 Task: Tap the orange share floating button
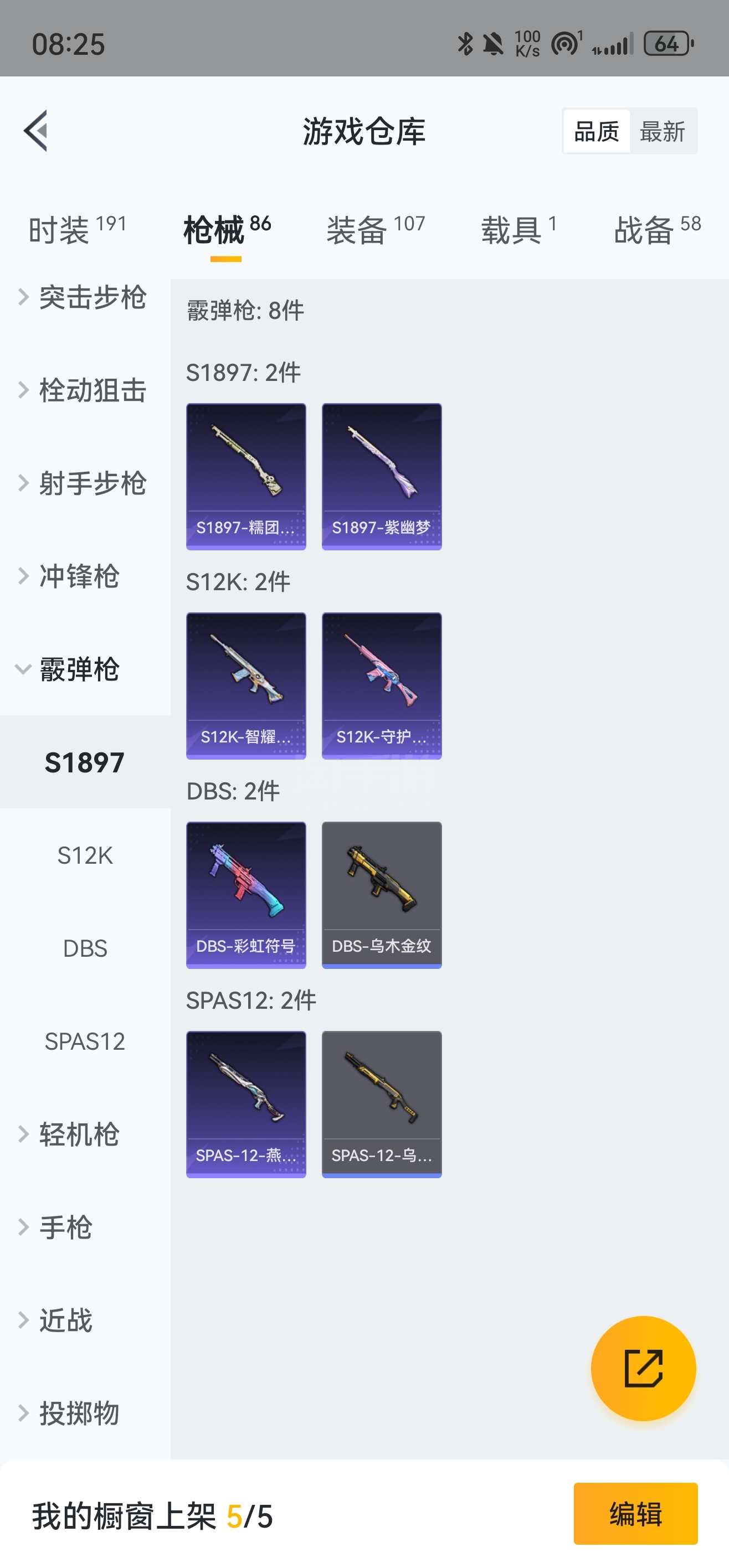pos(643,1368)
